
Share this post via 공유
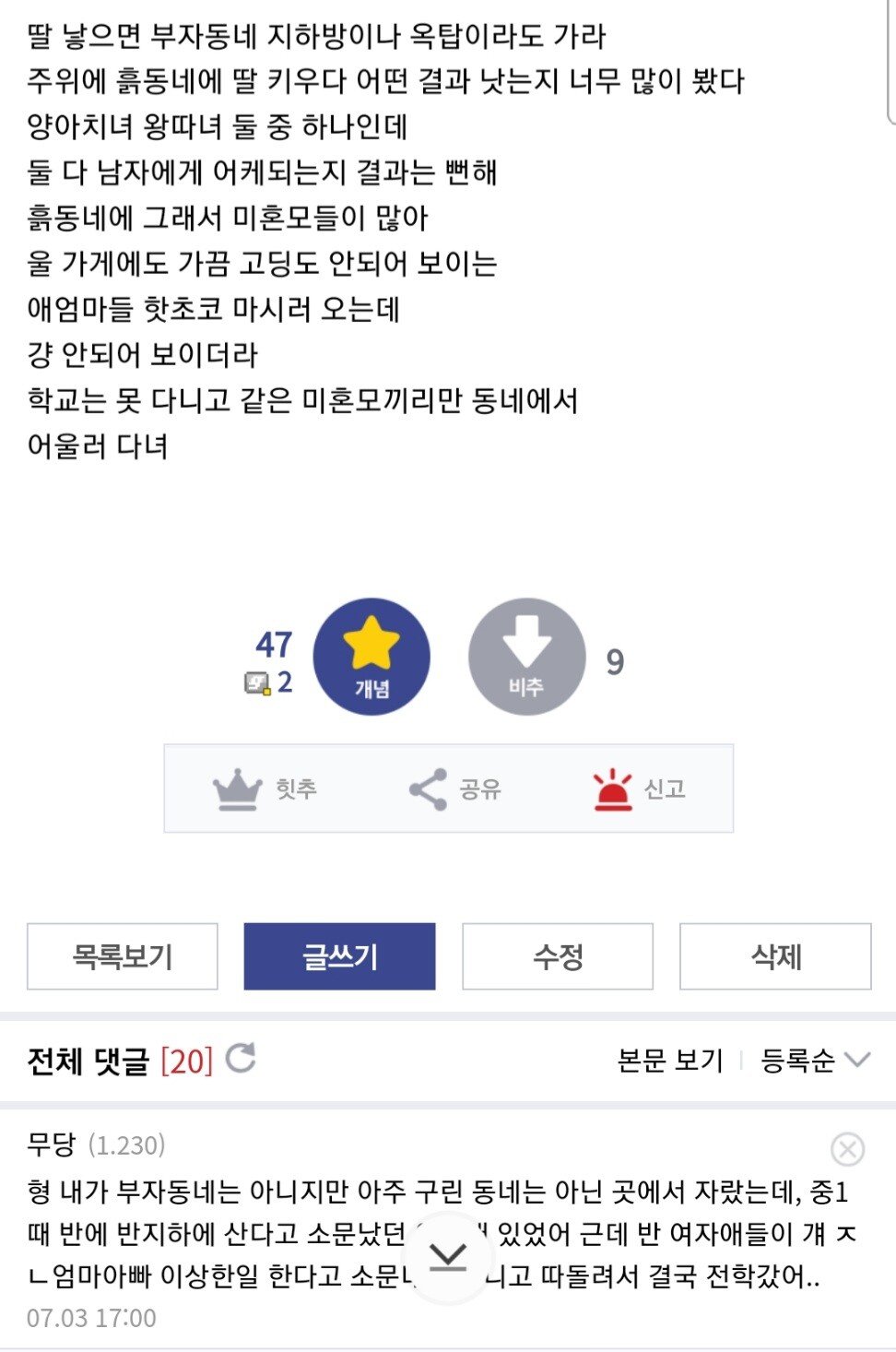tap(455, 789)
